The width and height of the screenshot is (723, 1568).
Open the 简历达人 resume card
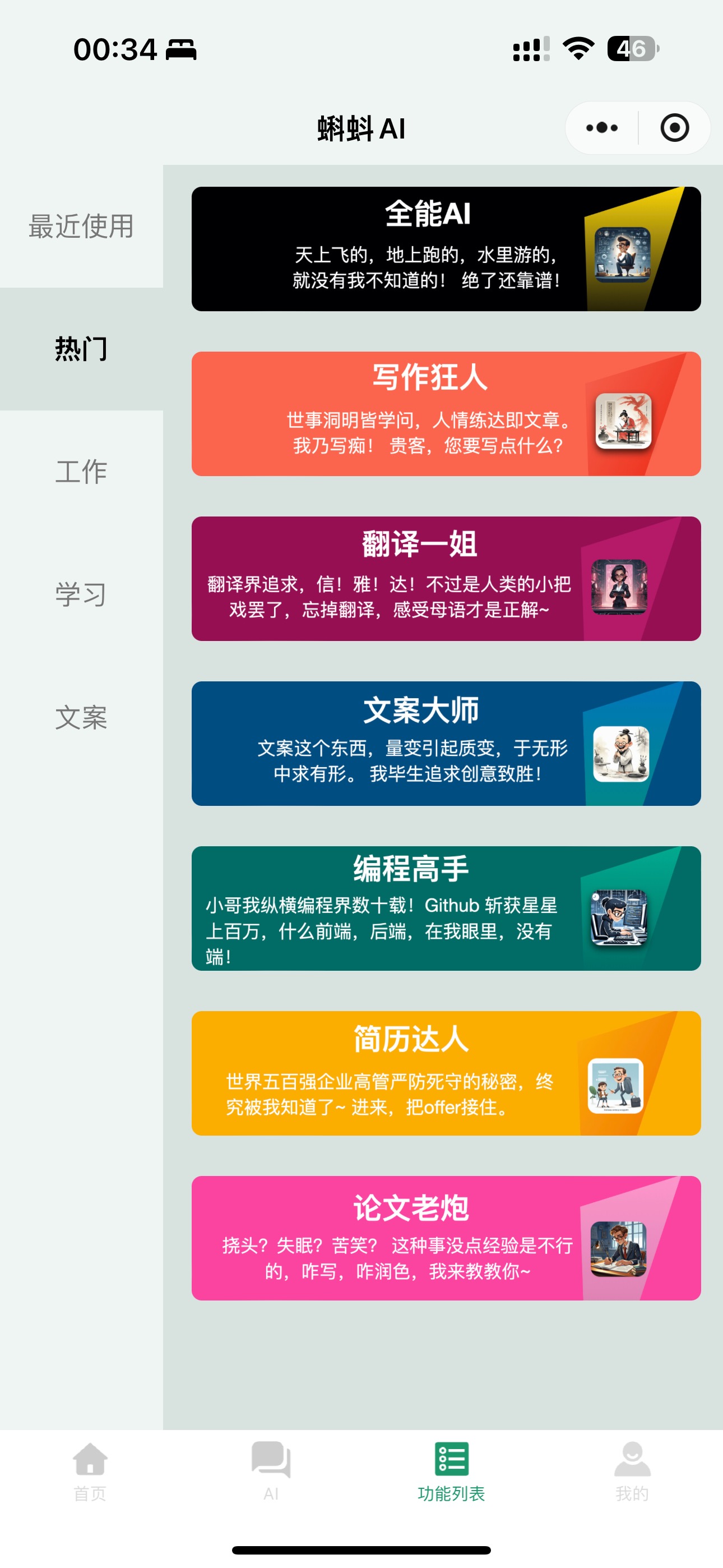coord(446,1073)
